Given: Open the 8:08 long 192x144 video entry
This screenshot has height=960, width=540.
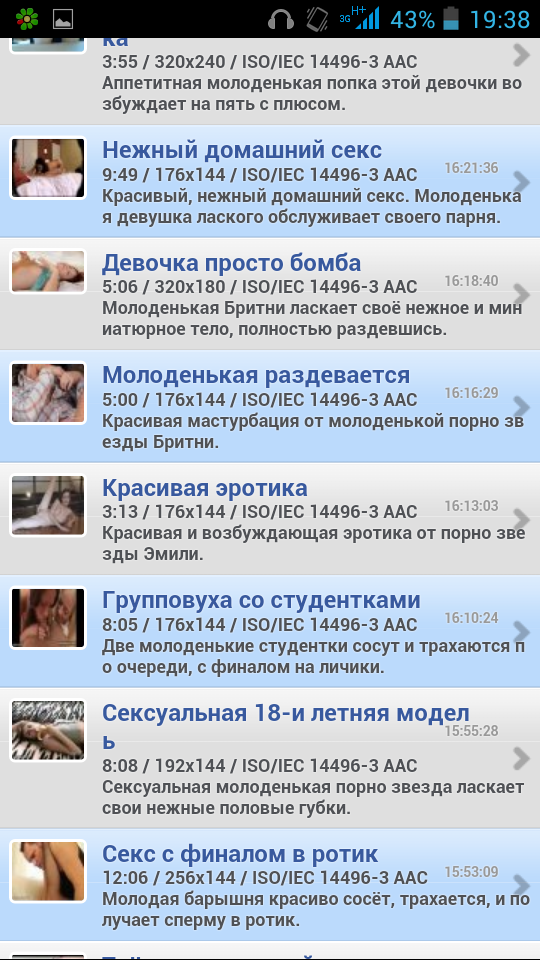Looking at the screenshot, I should click(x=270, y=758).
